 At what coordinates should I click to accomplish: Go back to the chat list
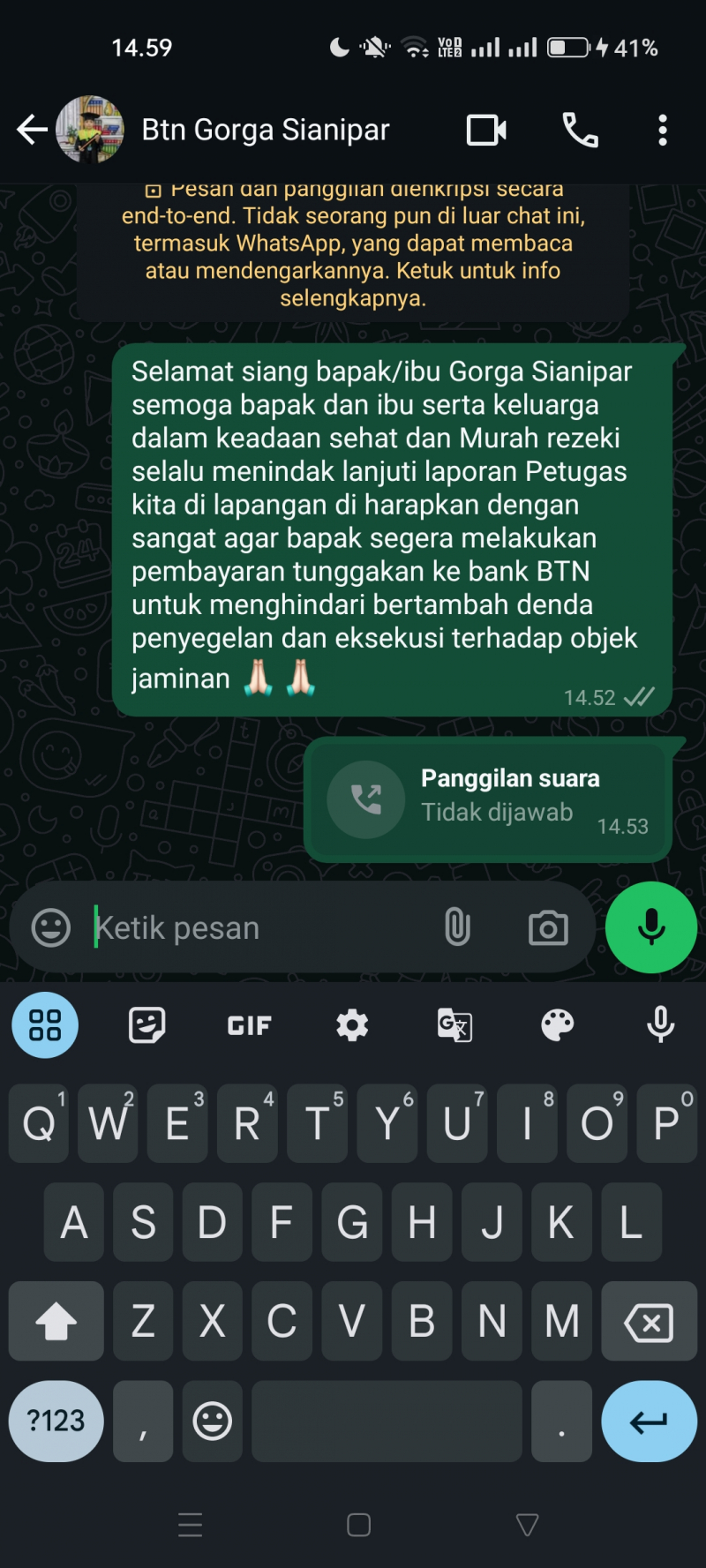click(x=32, y=130)
